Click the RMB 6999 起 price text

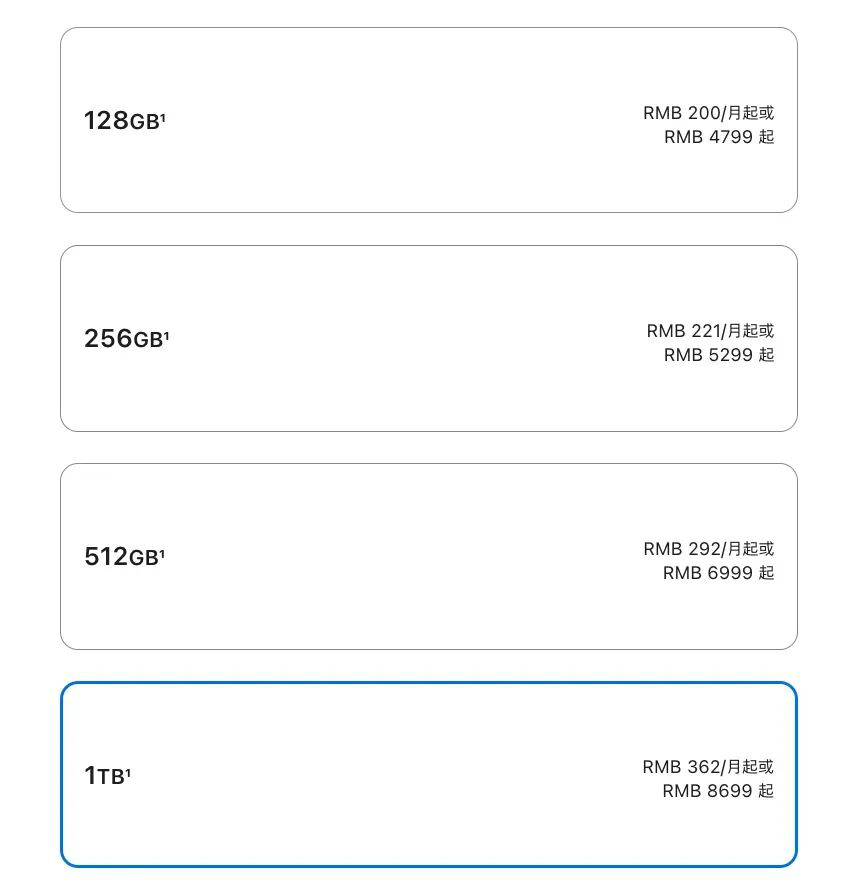click(x=716, y=573)
